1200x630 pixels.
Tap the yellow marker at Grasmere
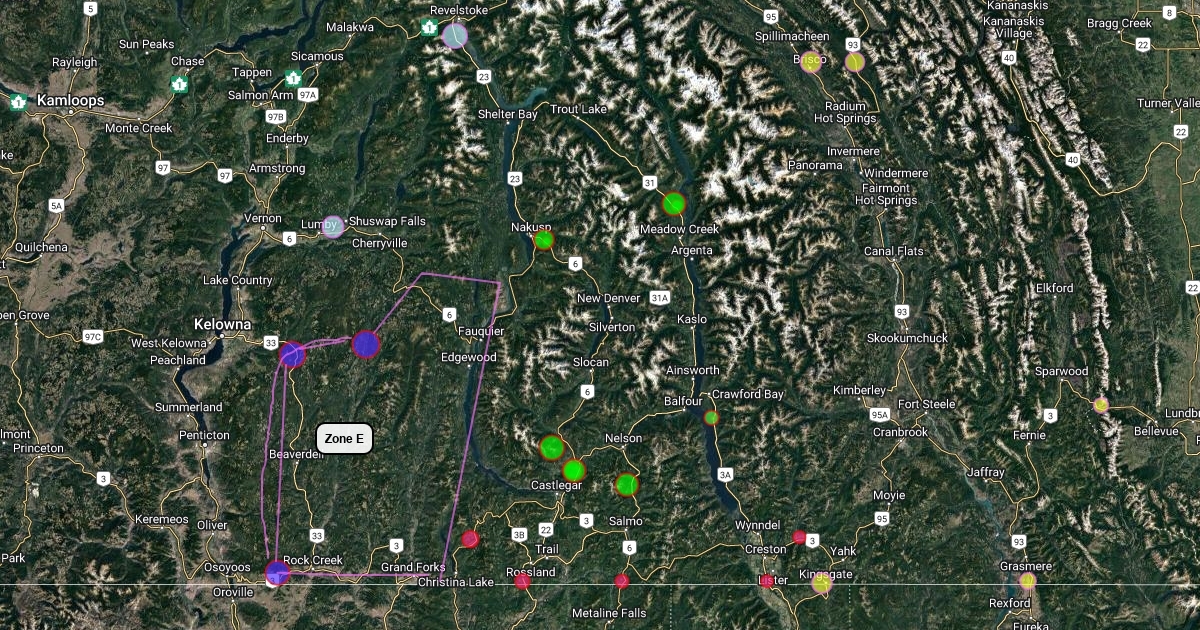click(1027, 580)
